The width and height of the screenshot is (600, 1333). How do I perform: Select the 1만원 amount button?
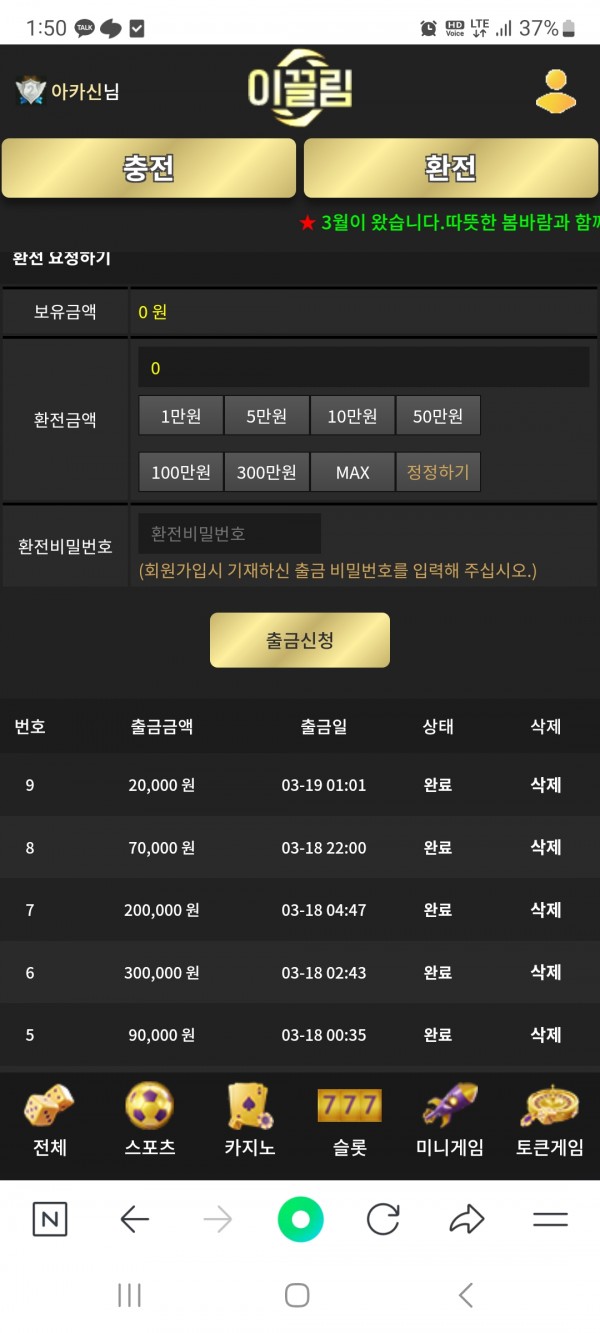coord(181,416)
